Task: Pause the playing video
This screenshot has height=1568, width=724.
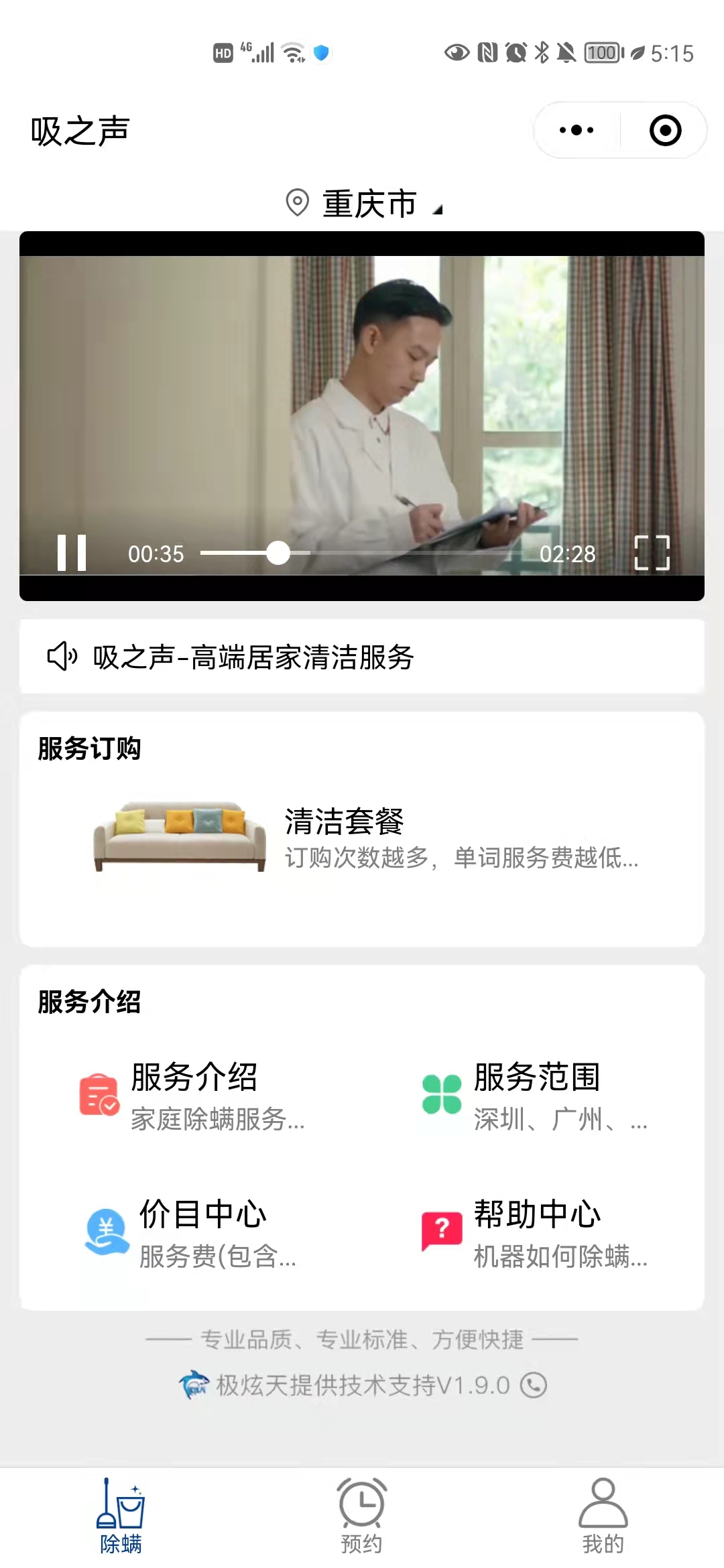Action: pos(72,553)
